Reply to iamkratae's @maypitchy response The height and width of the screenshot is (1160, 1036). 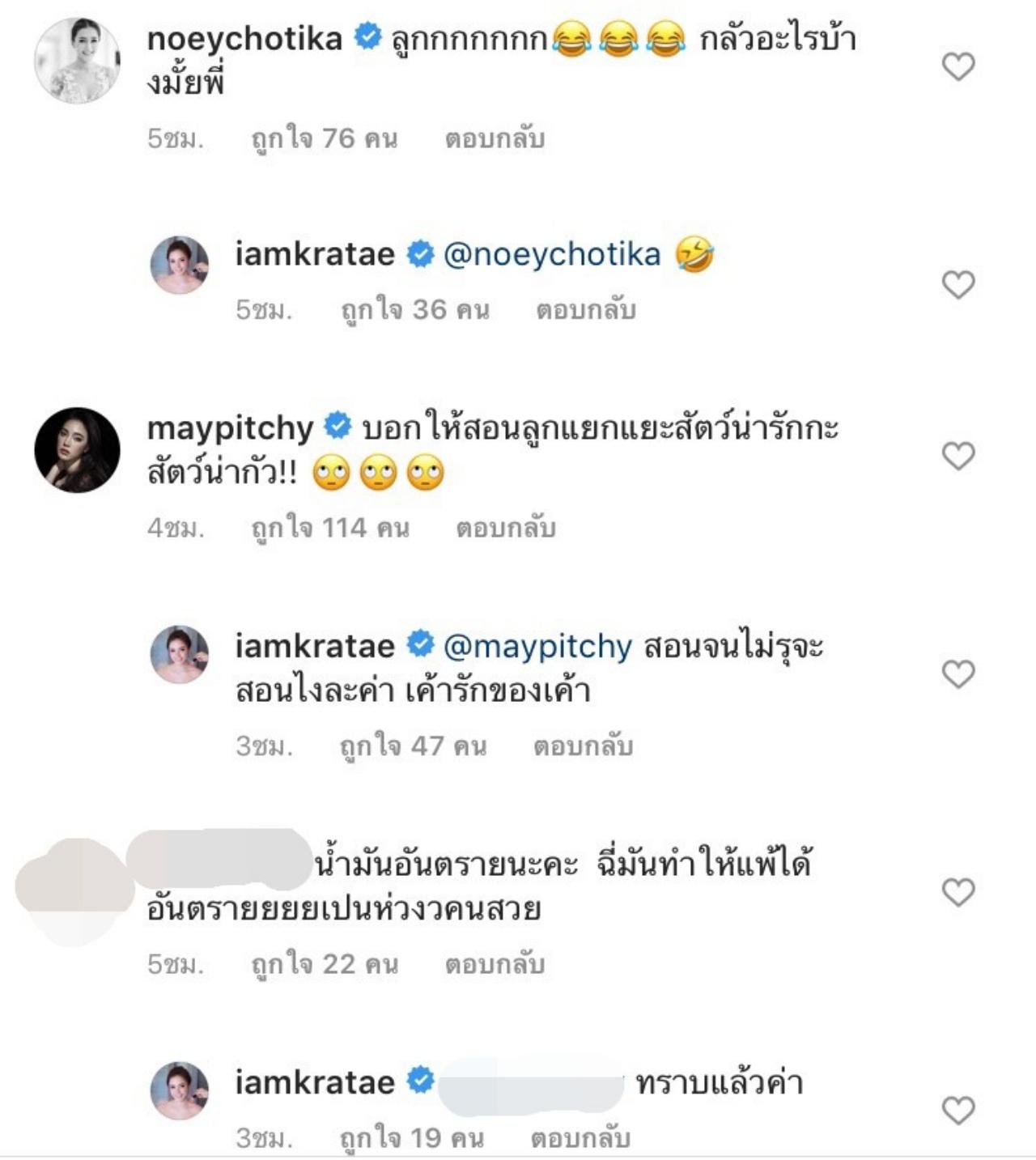pyautogui.click(x=583, y=746)
